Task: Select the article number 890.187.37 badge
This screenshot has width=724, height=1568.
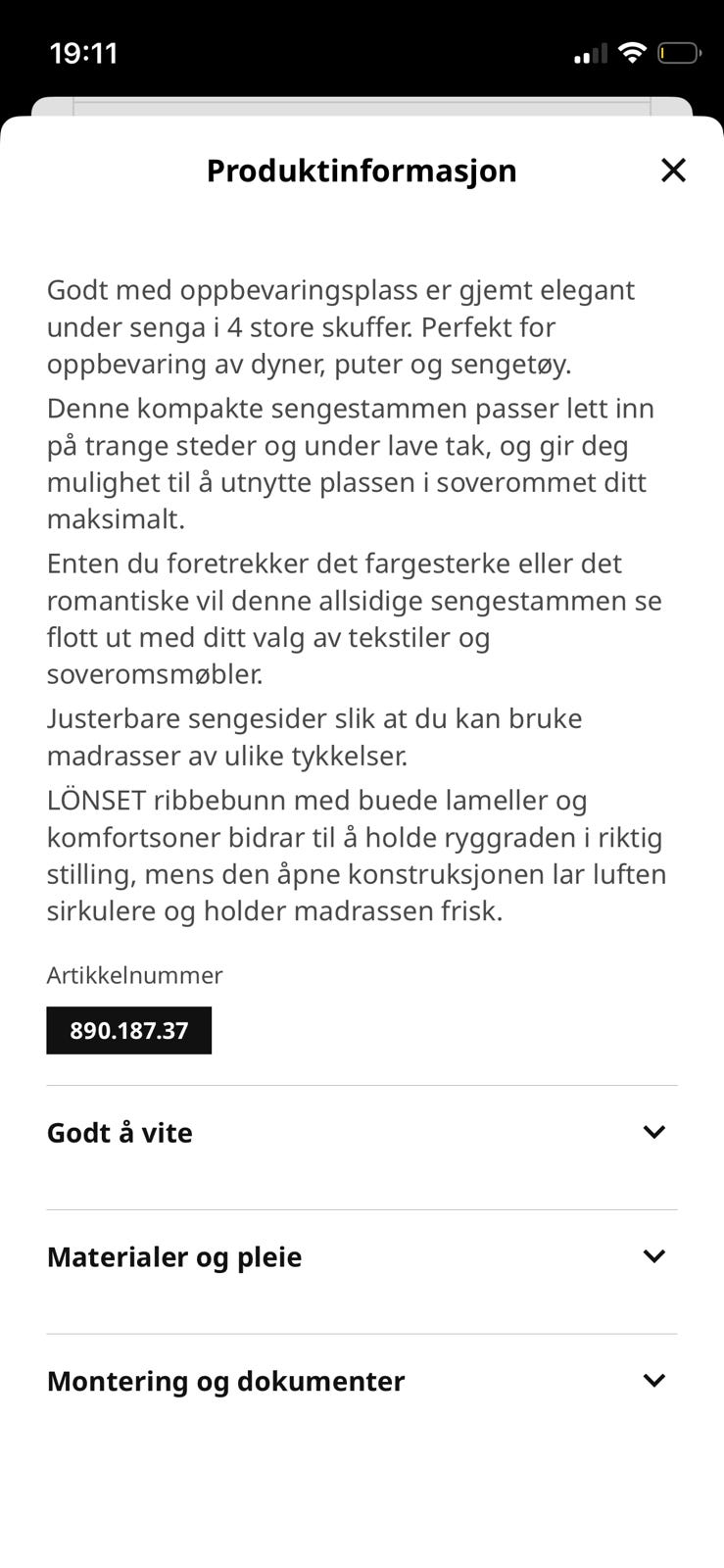Action: click(128, 1030)
